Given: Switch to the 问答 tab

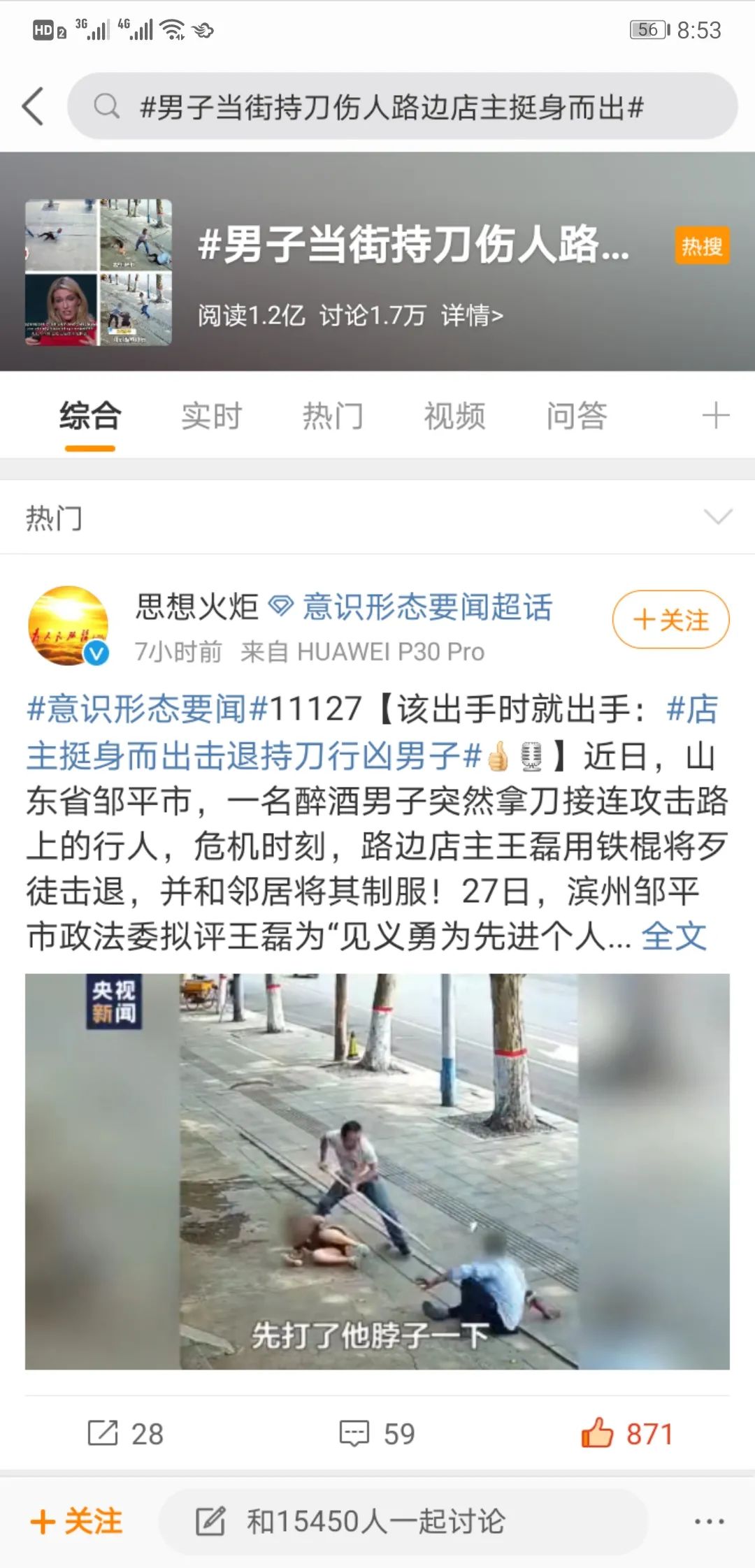Looking at the screenshot, I should [576, 416].
